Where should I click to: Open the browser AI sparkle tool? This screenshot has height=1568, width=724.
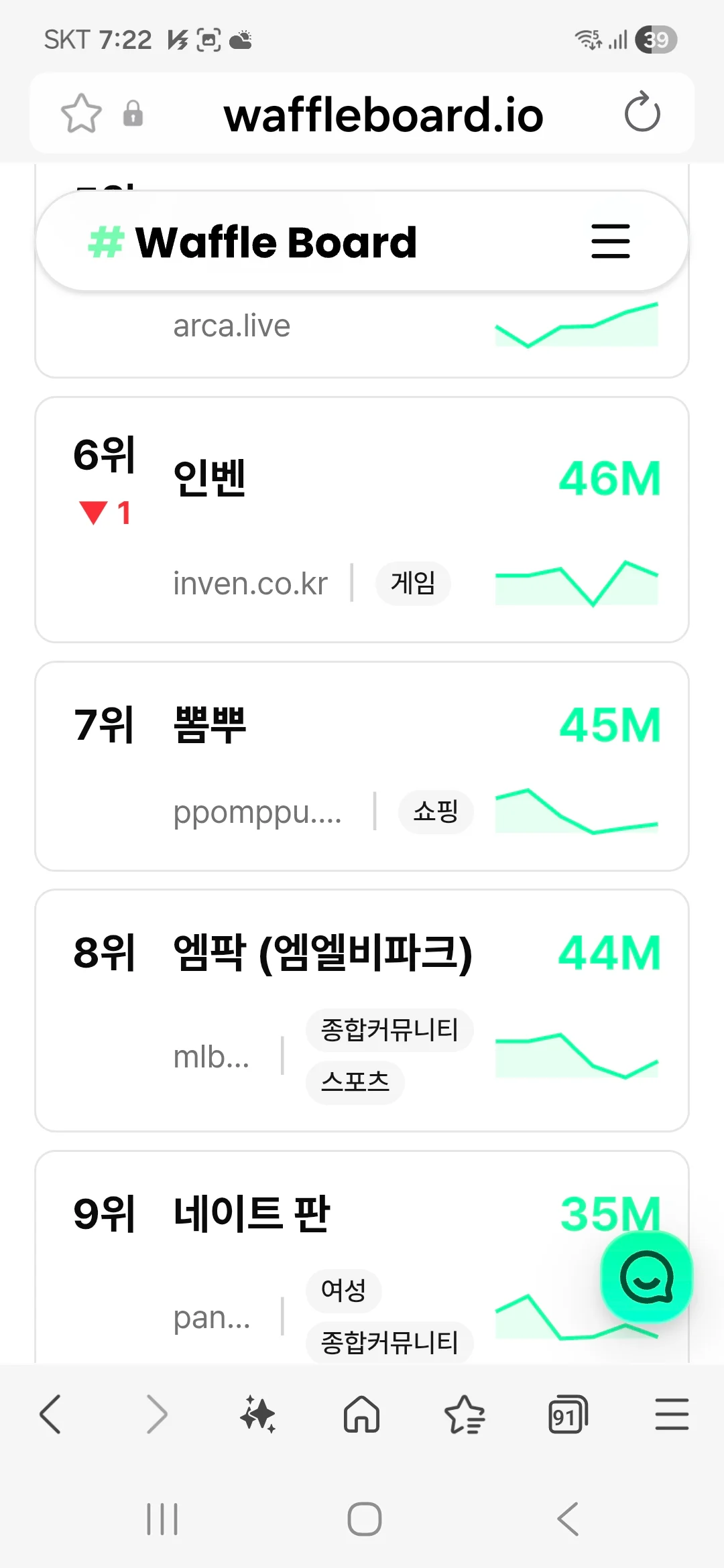click(x=258, y=1414)
